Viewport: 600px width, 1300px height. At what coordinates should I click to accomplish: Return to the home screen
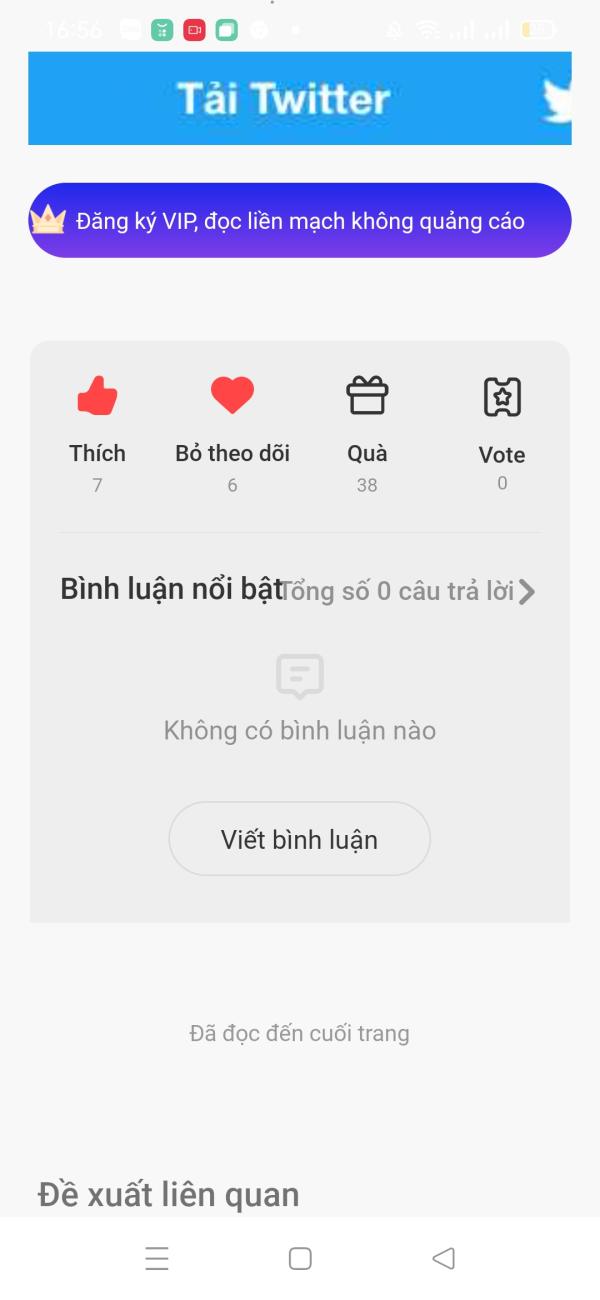click(300, 1258)
